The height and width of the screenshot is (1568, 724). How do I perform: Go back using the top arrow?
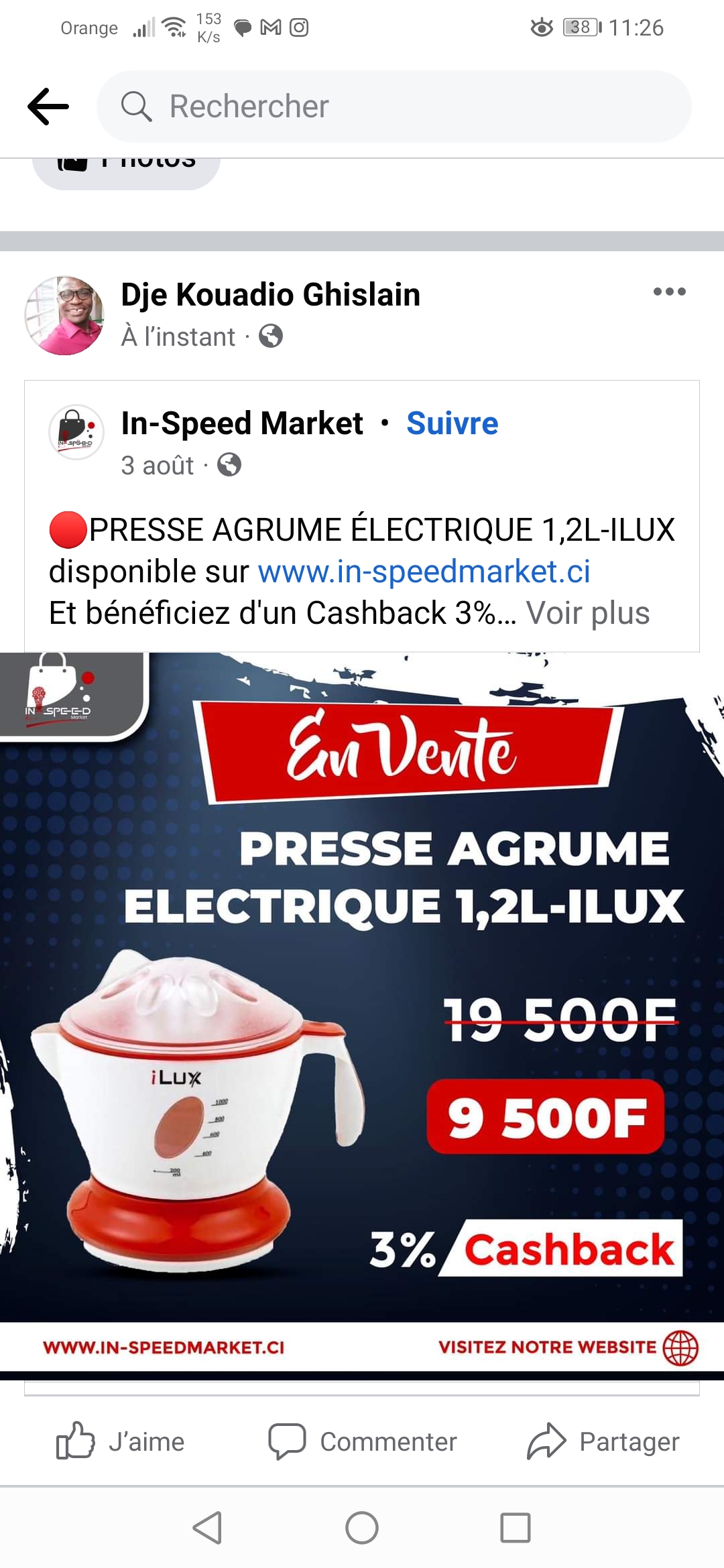tap(48, 107)
